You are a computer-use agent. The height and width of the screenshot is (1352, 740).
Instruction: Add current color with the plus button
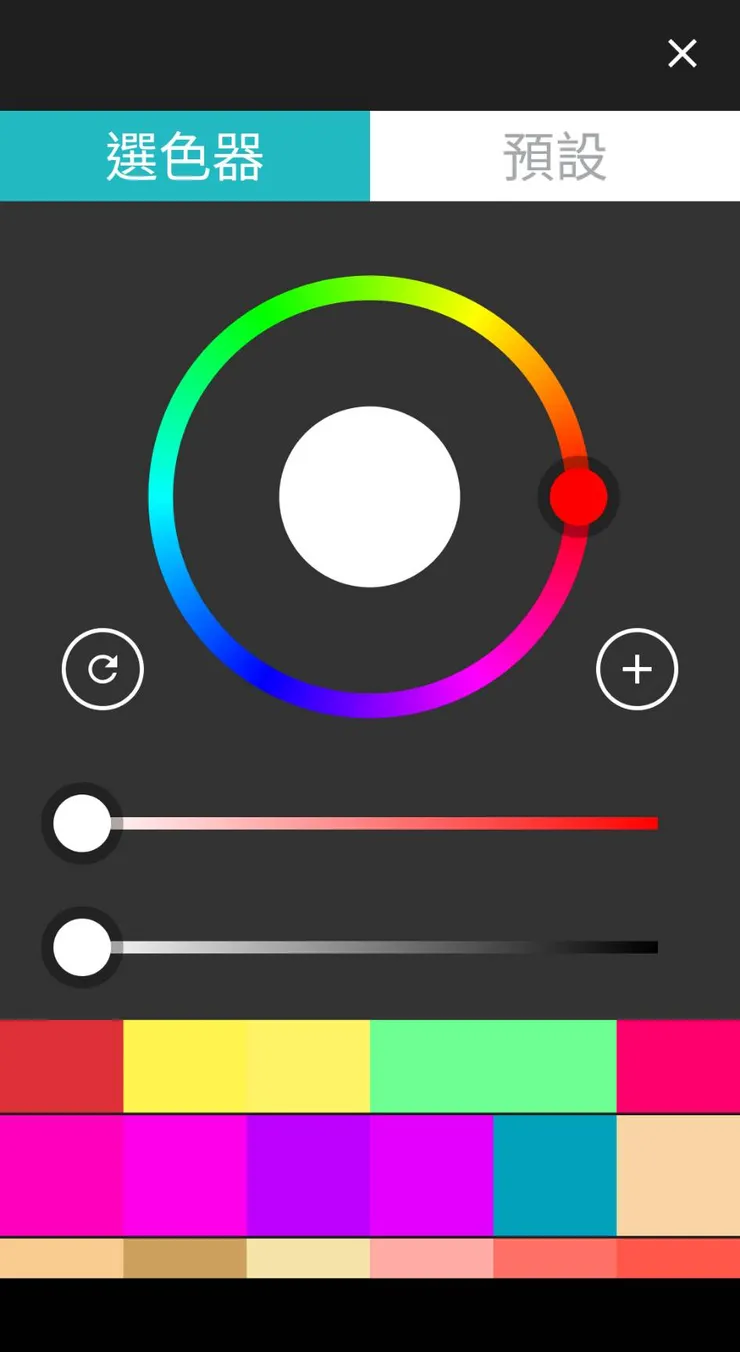click(637, 669)
